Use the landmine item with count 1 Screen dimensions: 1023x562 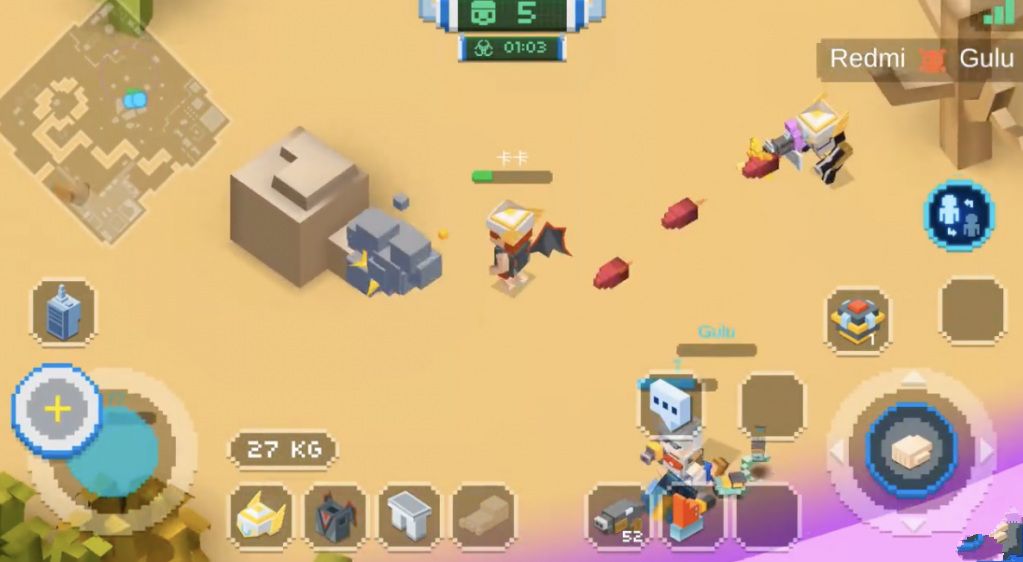tap(859, 320)
